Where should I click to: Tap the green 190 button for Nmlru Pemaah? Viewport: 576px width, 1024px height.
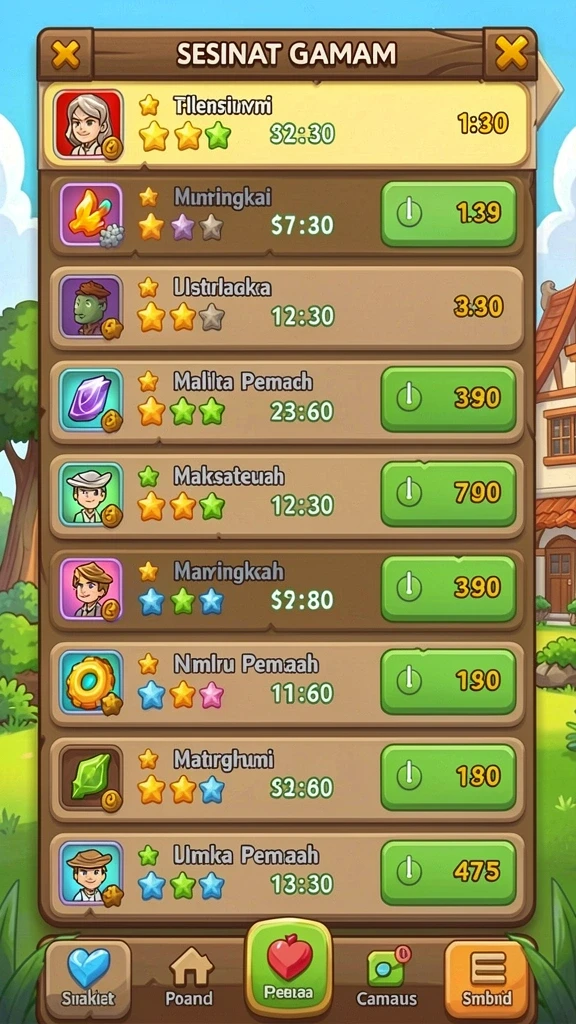pos(448,681)
